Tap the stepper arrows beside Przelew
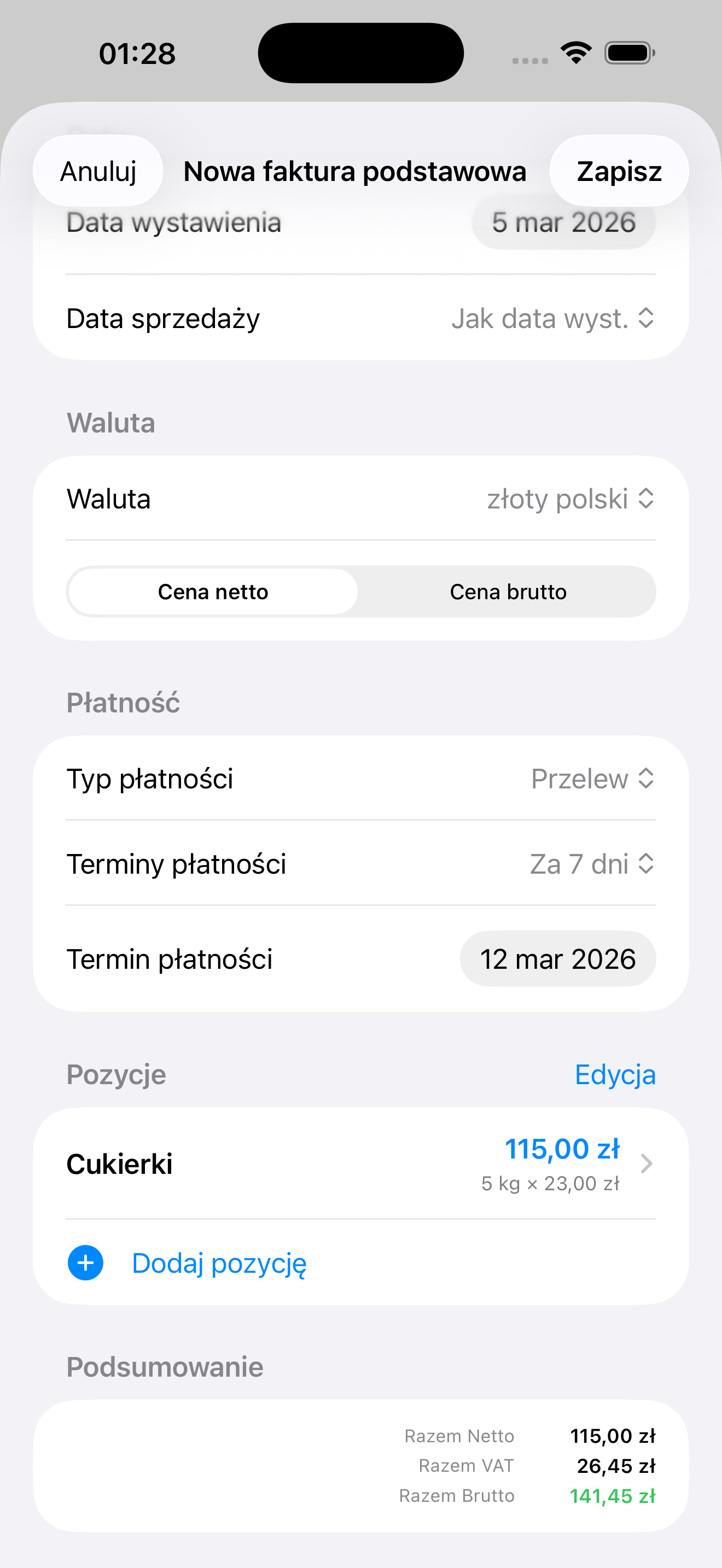 647,779
